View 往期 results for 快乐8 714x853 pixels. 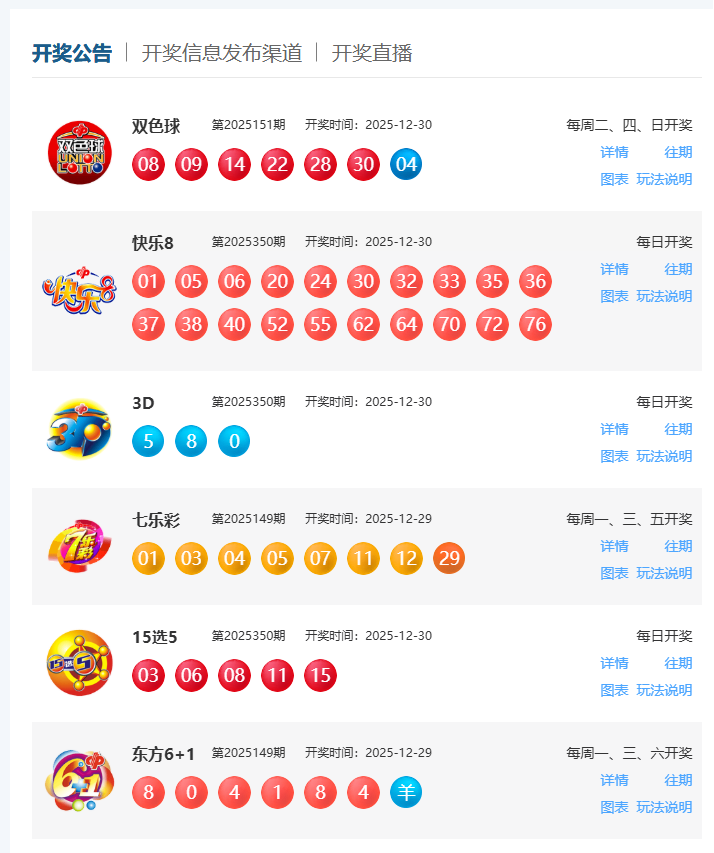pos(678,269)
